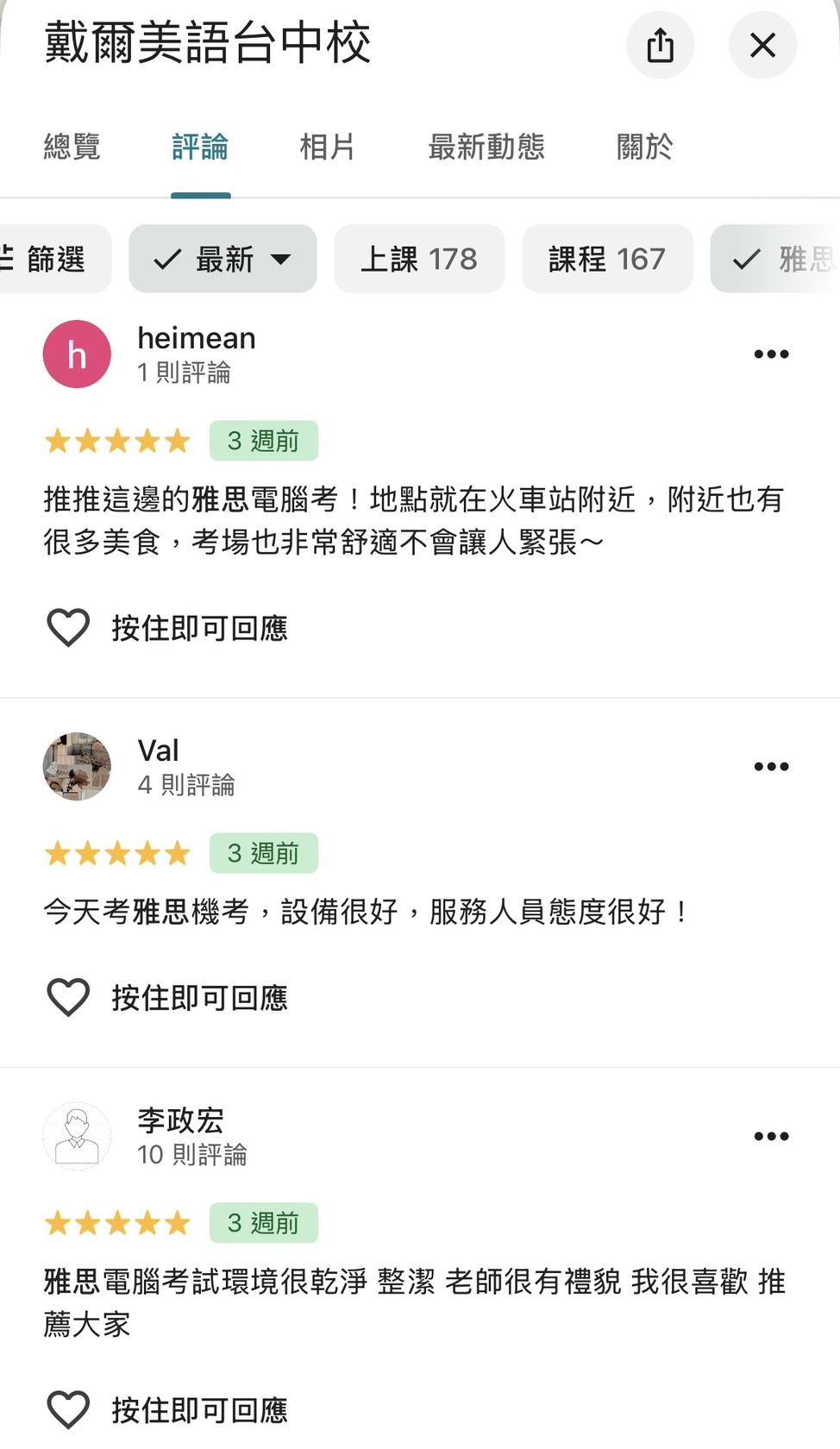840x1449 pixels.
Task: Expand the 最新 sort dropdown
Action: (x=223, y=259)
